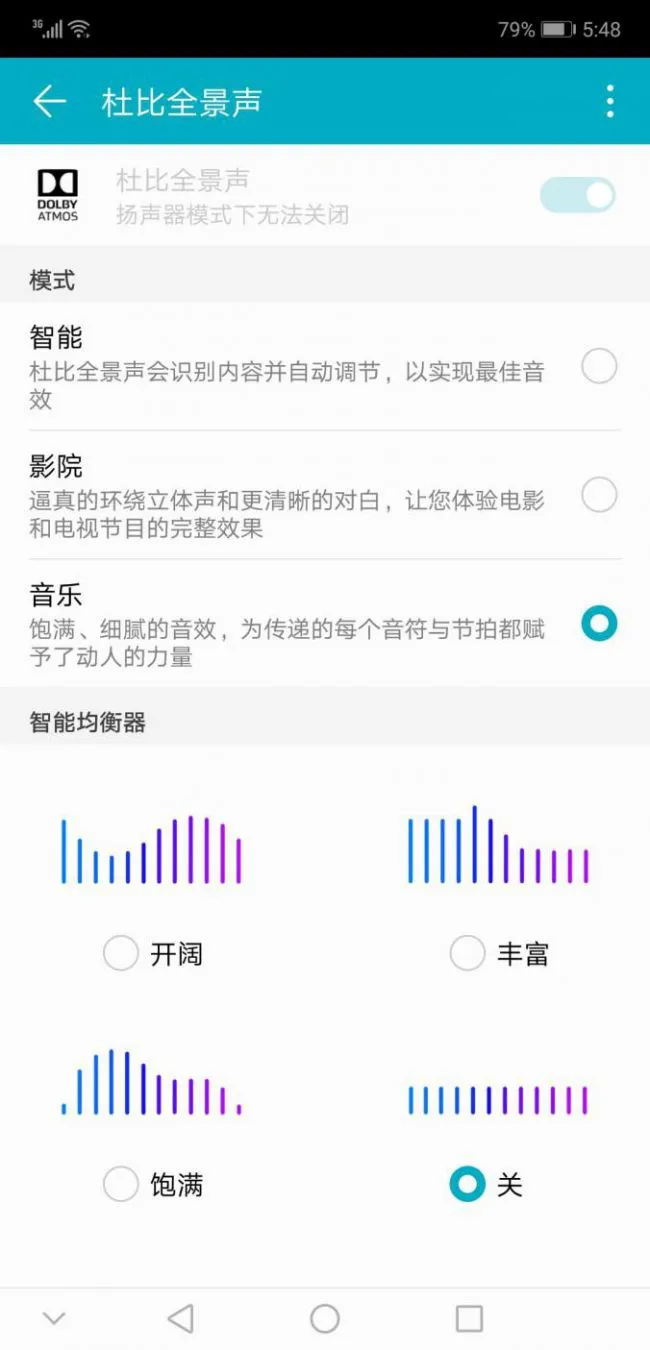Select the 音乐 mode
Viewport: 650px width, 1350px height.
pos(599,624)
